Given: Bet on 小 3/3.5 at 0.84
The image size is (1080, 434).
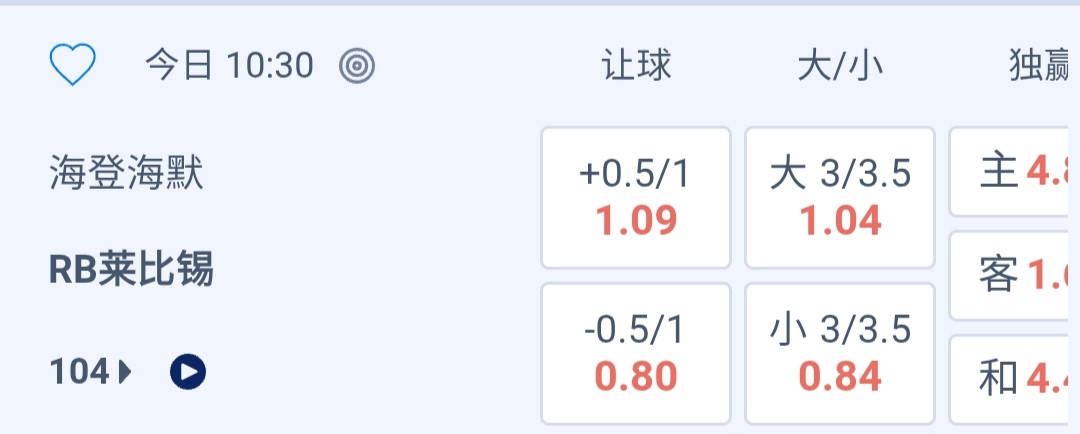Looking at the screenshot, I should point(840,353).
